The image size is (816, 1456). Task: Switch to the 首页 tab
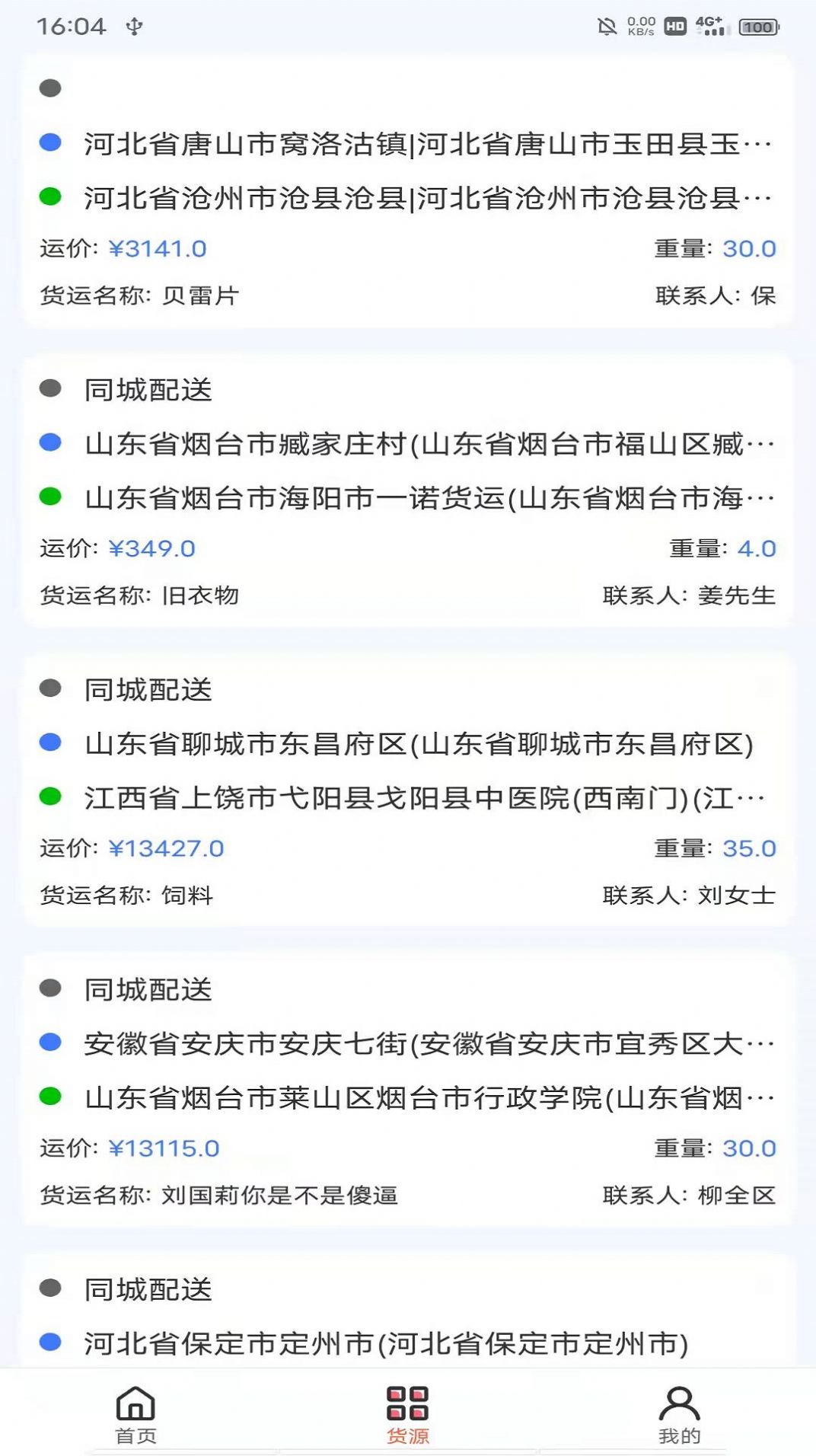(135, 1413)
